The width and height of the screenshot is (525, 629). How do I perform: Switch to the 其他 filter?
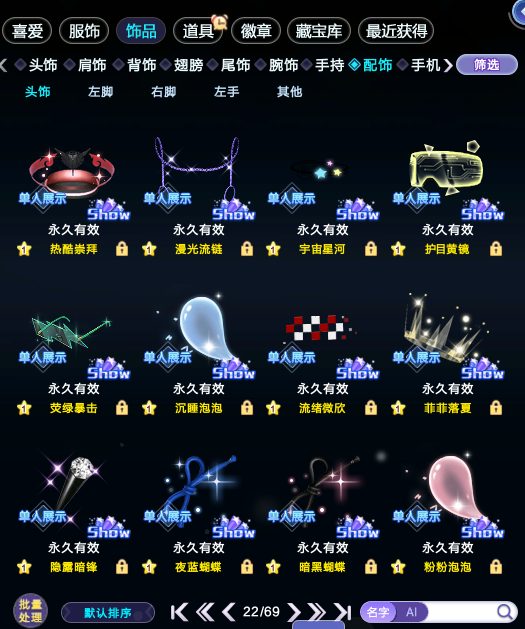(290, 92)
